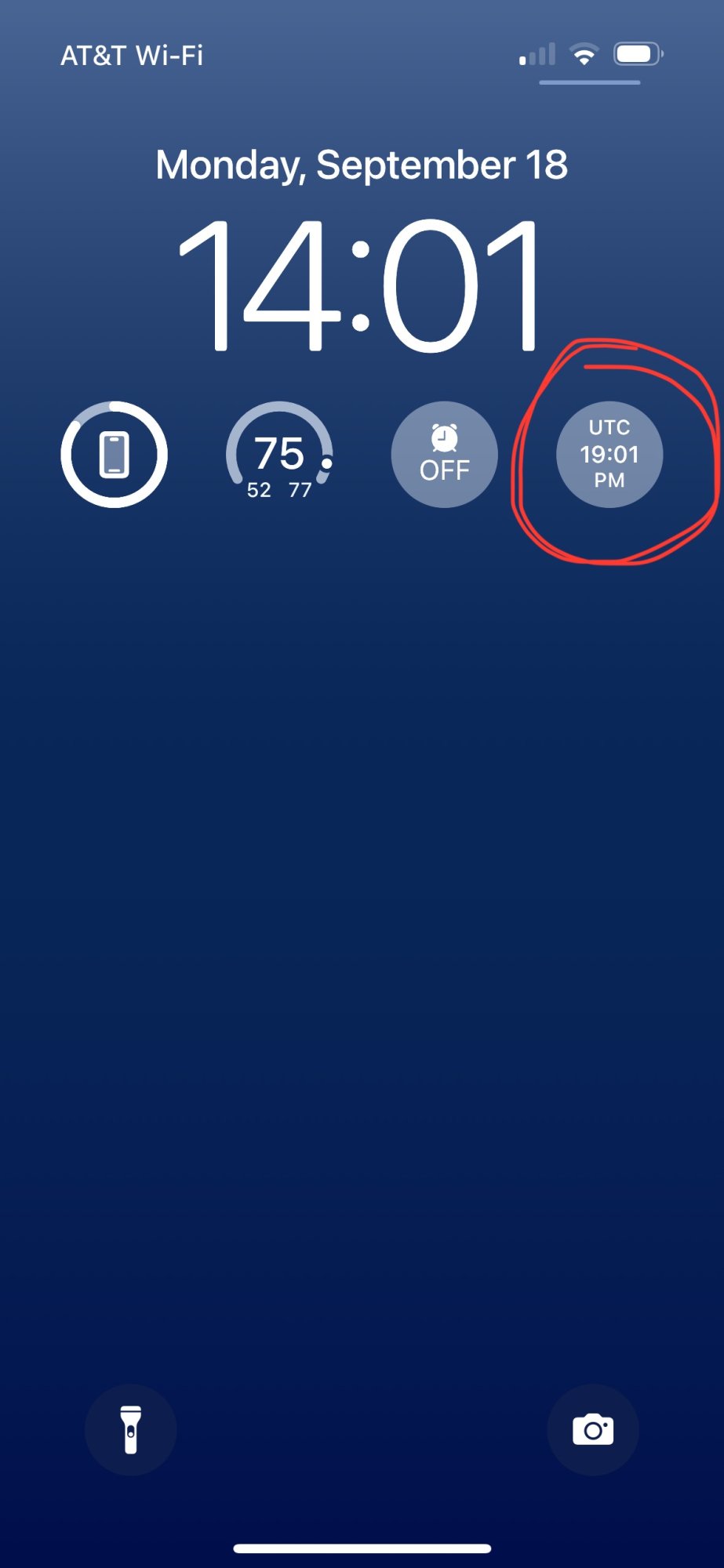Open the weather widget showing 75
724x1568 pixels.
[x=279, y=455]
